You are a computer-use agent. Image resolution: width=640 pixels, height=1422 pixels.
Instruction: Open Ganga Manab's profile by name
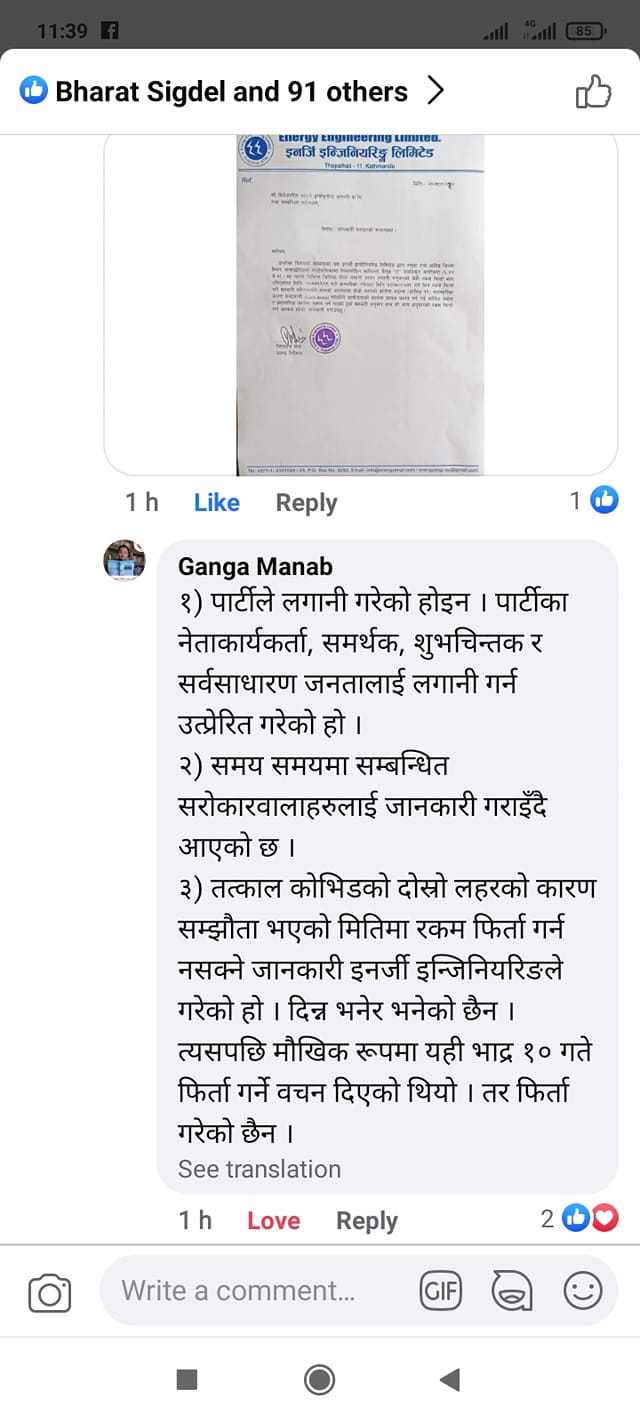pyautogui.click(x=255, y=566)
